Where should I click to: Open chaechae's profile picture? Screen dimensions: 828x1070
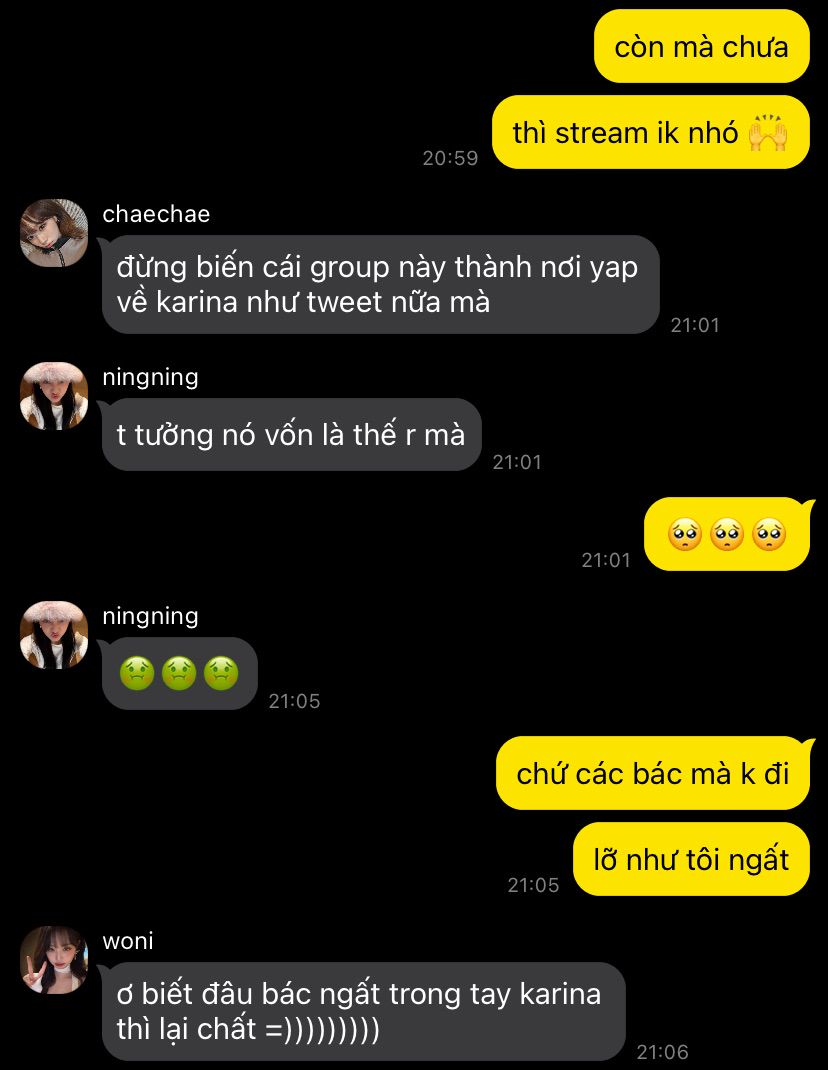click(54, 233)
